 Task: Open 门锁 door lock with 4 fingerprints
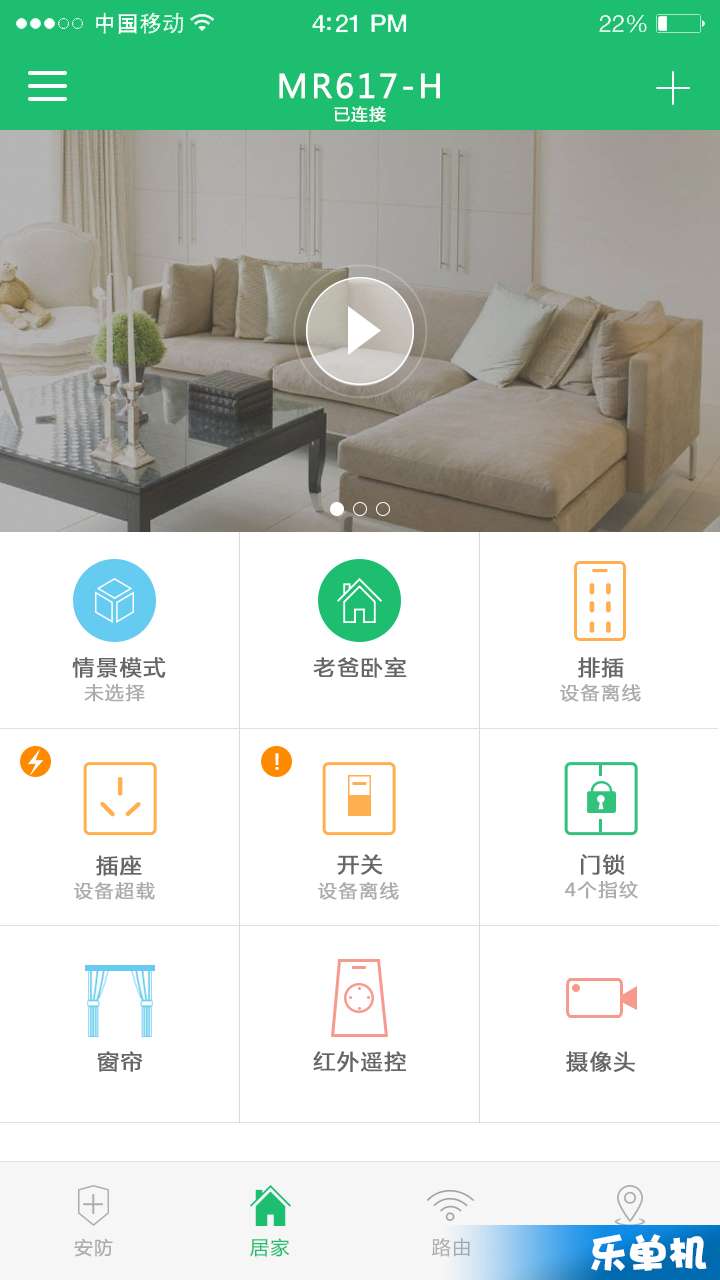(600, 827)
